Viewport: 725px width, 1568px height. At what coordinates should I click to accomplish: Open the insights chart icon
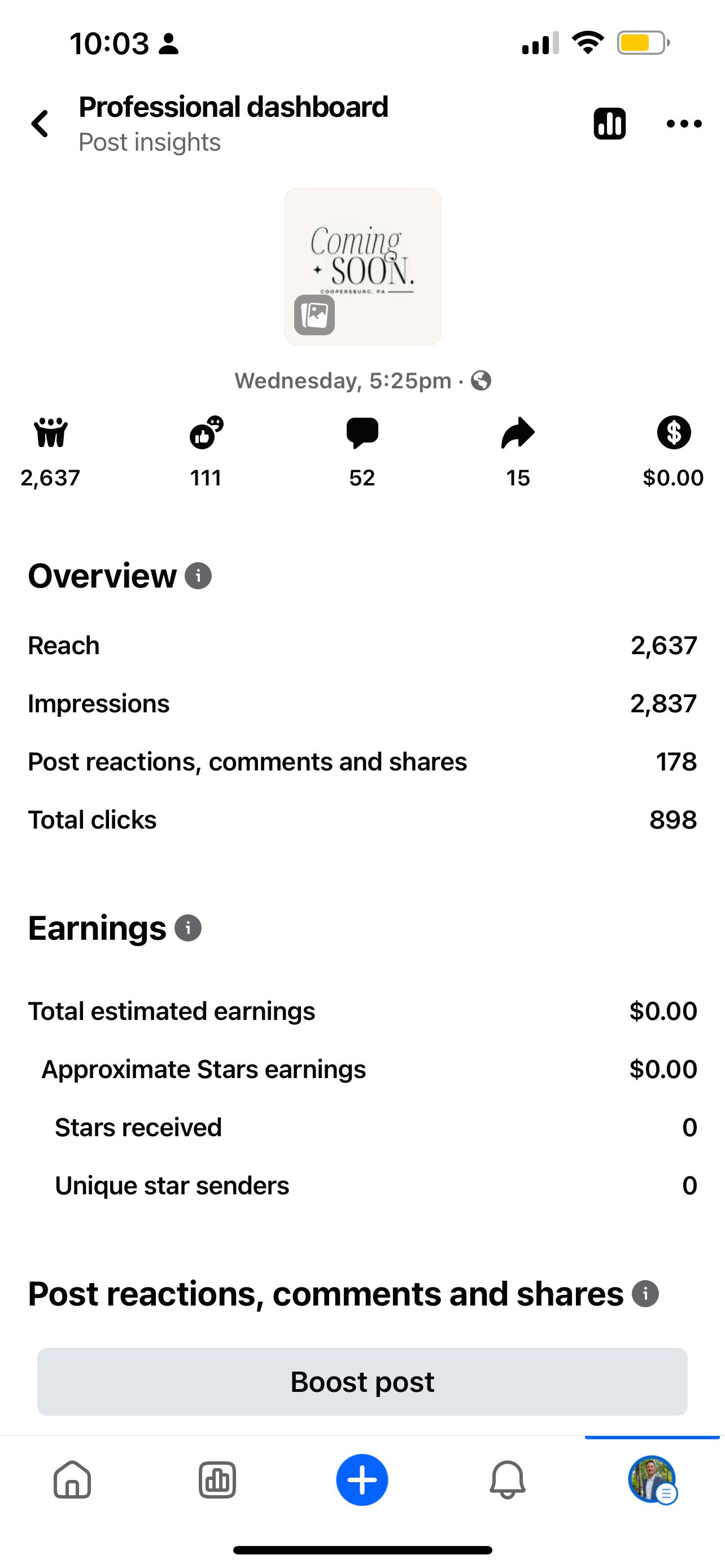tap(609, 124)
